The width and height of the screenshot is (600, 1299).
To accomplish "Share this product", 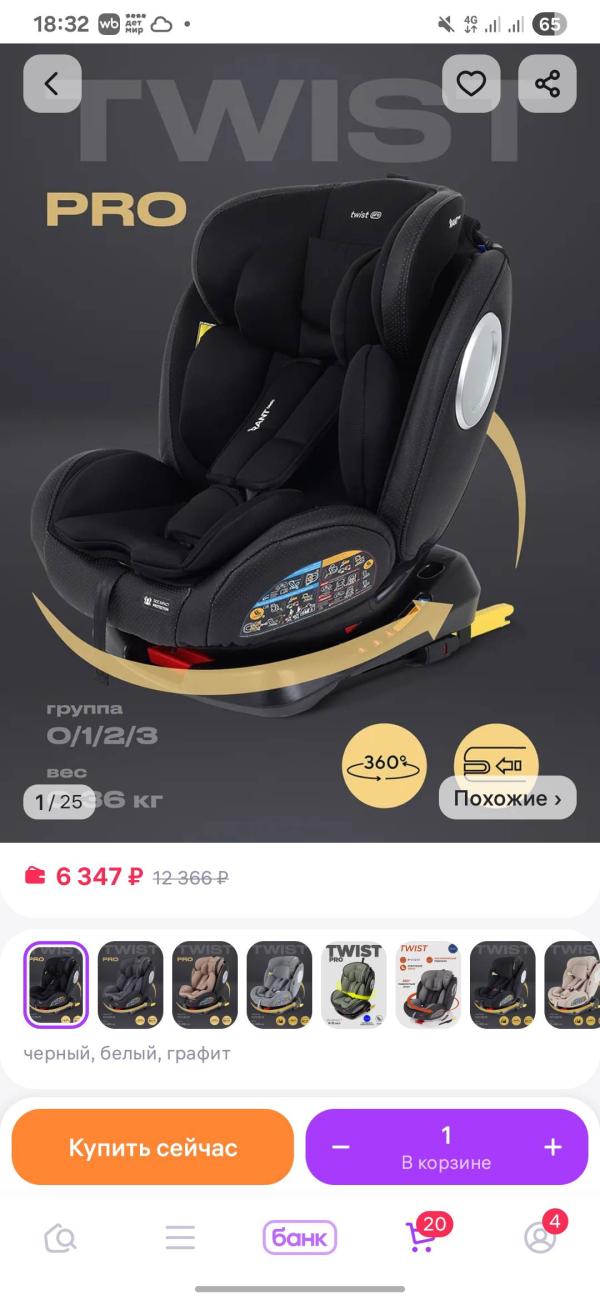I will (x=547, y=84).
